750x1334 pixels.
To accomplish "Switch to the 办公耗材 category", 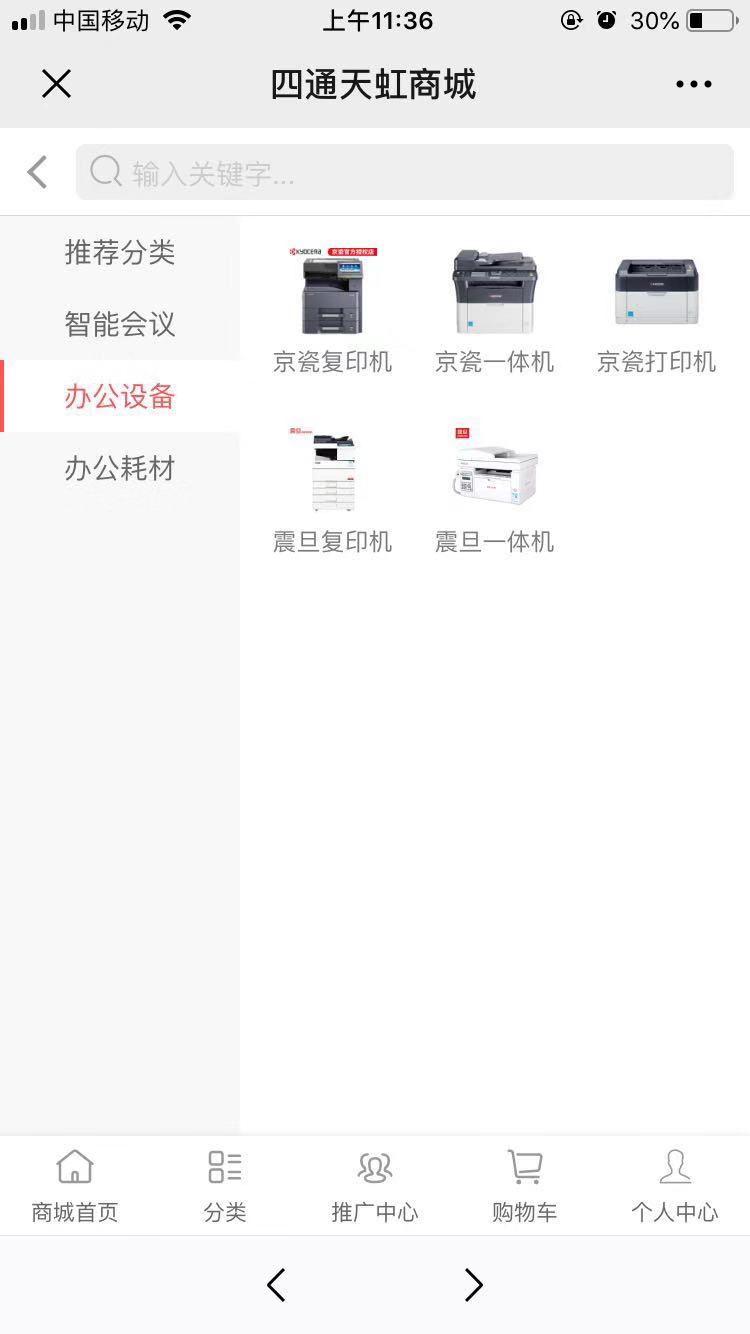I will pyautogui.click(x=120, y=468).
